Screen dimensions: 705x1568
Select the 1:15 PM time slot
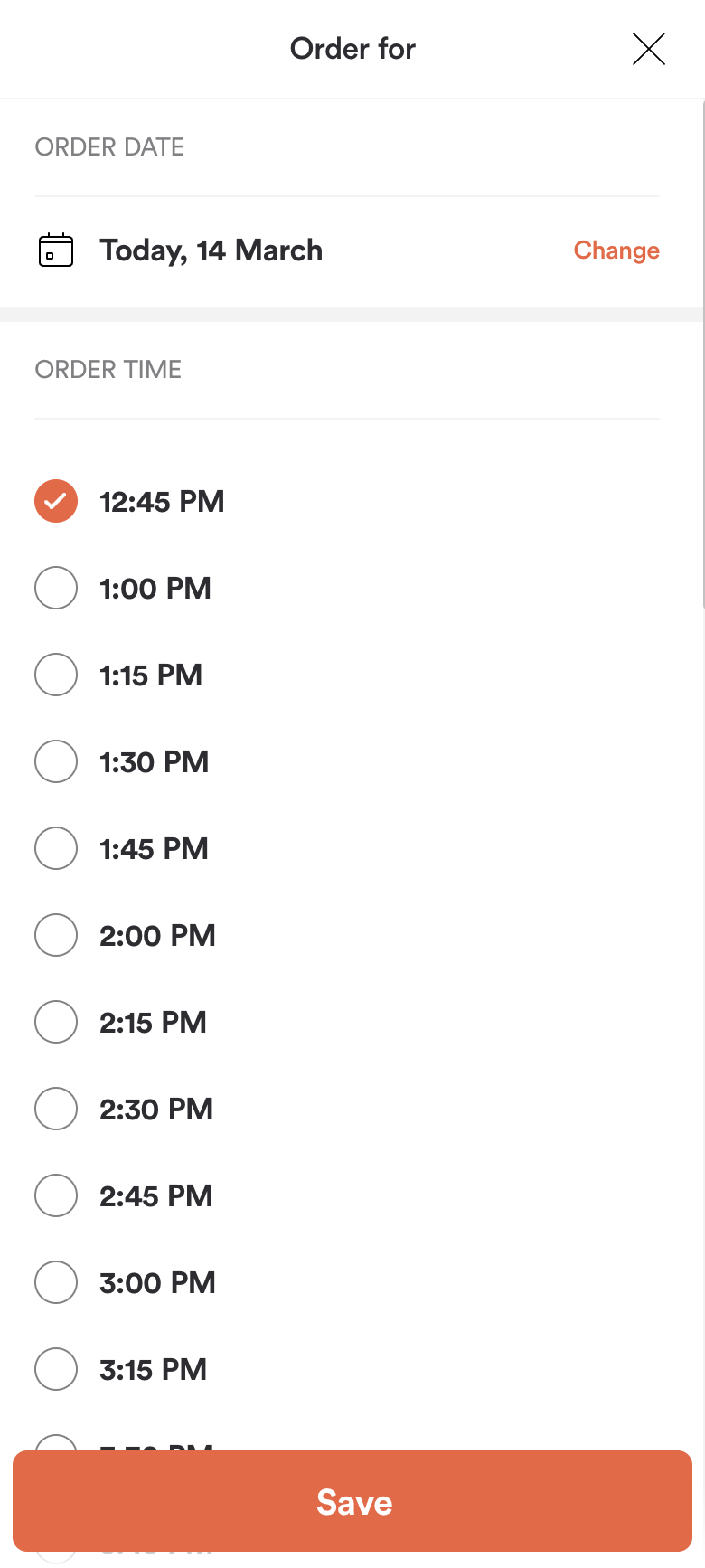(56, 675)
